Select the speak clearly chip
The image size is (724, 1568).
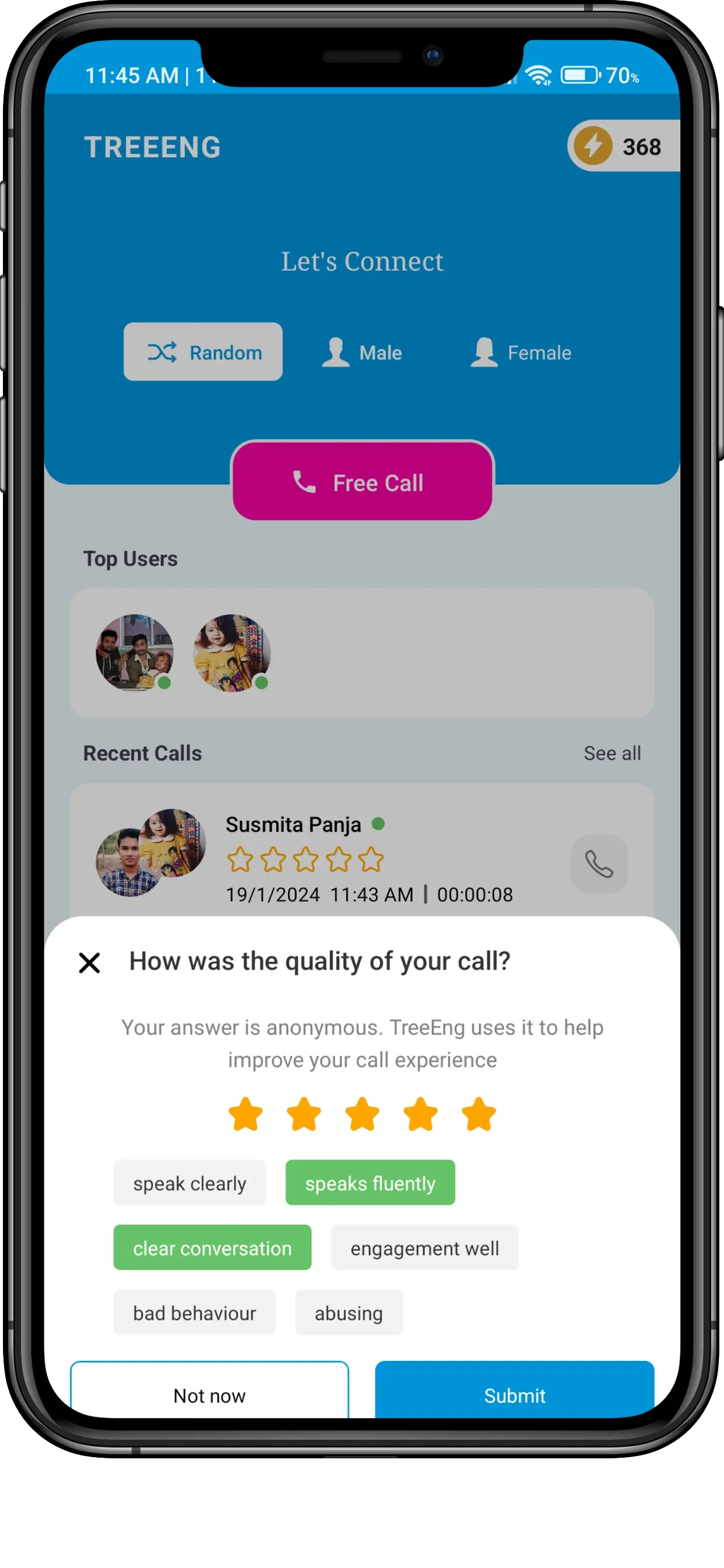189,1184
